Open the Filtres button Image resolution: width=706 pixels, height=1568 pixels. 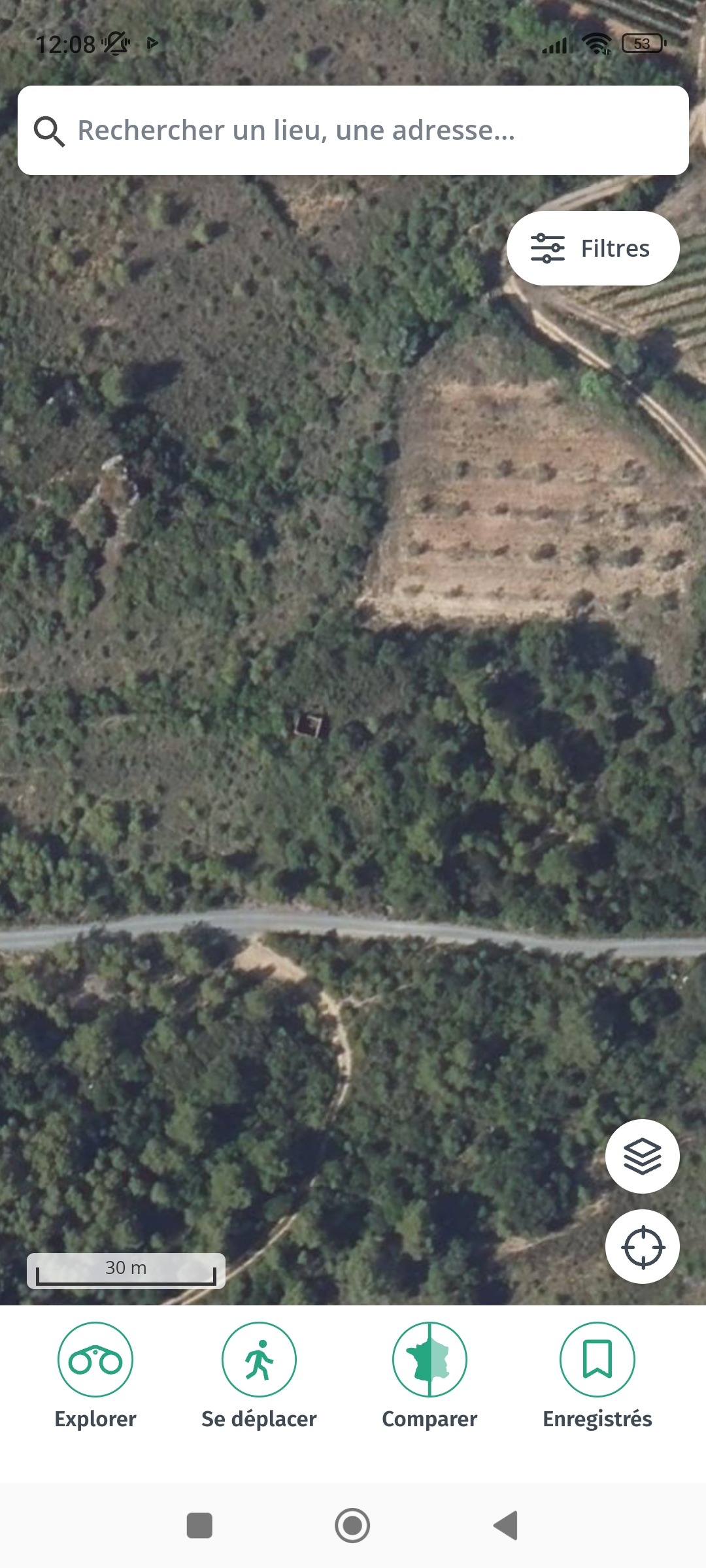[592, 248]
